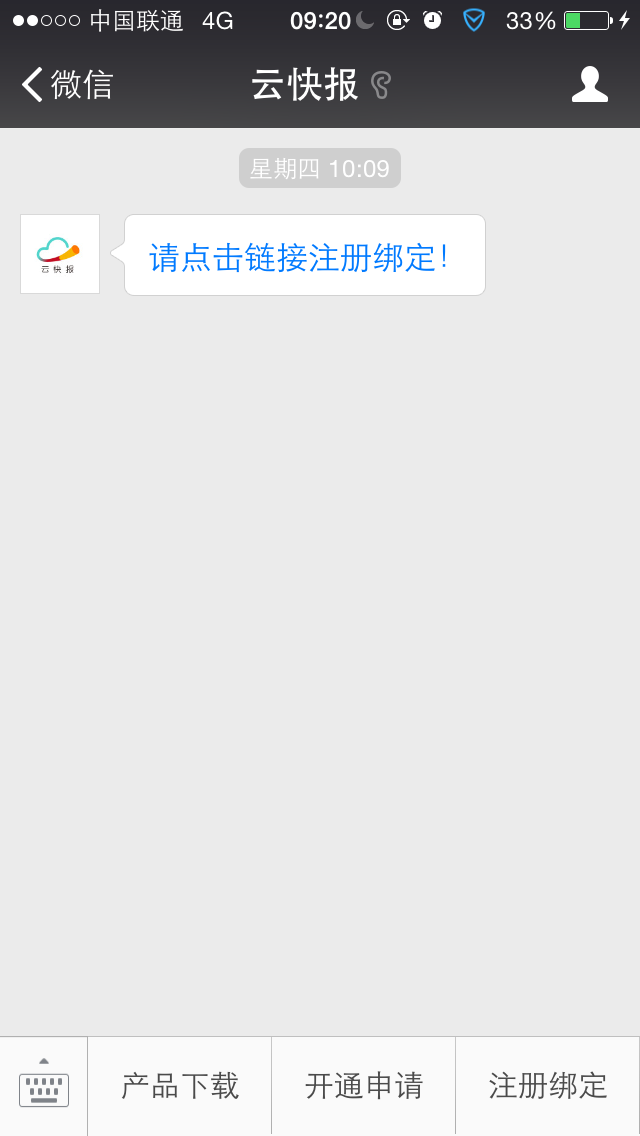Go back to 微信
640x1136 pixels.
(x=67, y=85)
